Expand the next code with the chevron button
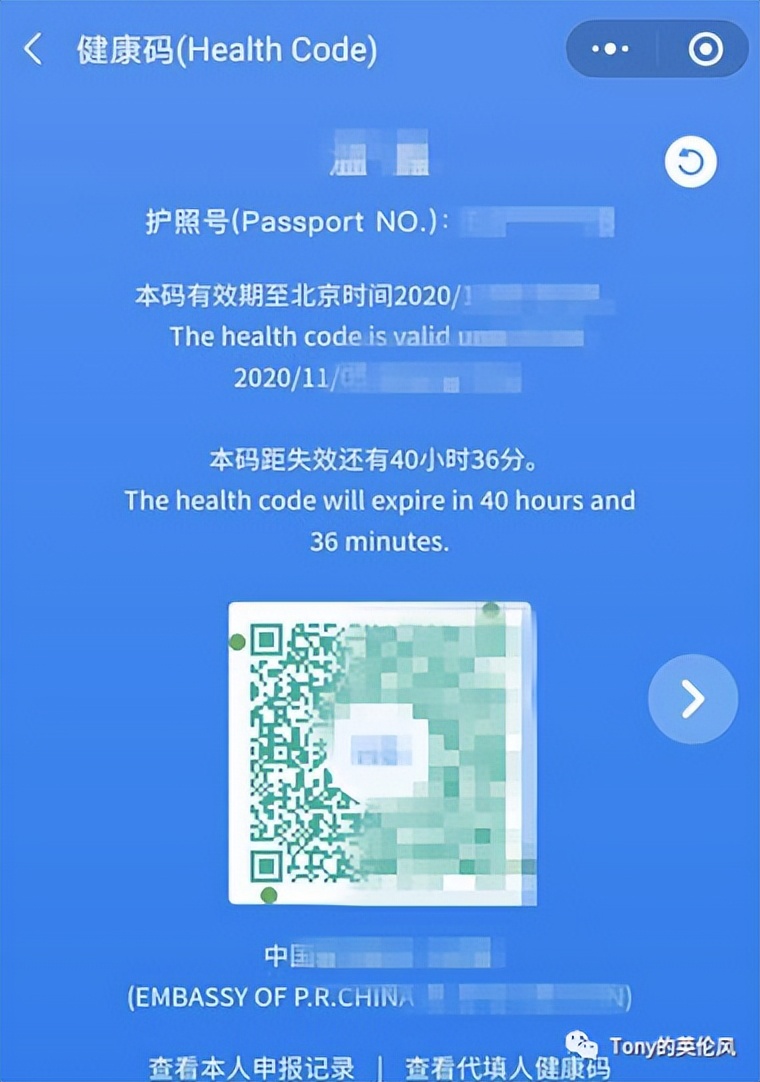Image resolution: width=760 pixels, height=1082 pixels. pos(692,699)
